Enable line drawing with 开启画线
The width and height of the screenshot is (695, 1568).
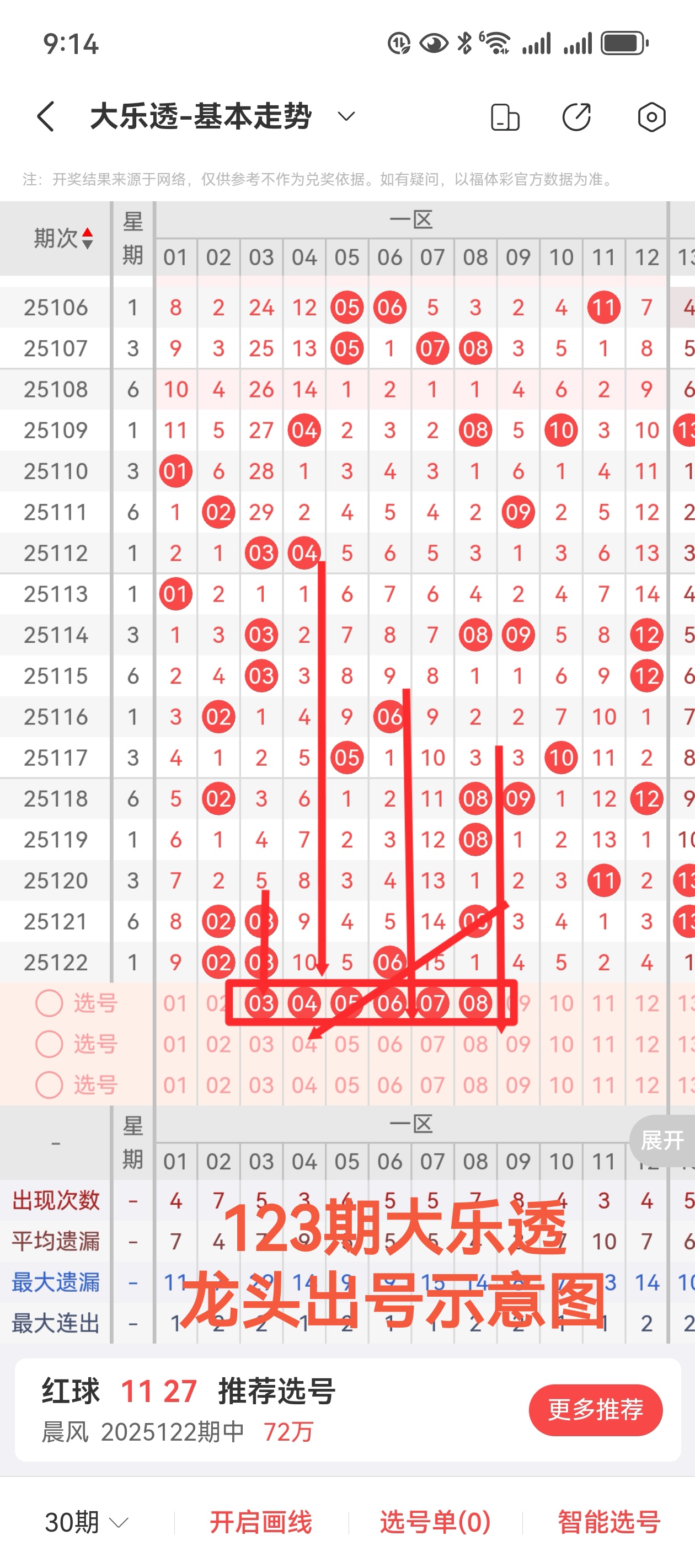[x=261, y=1522]
